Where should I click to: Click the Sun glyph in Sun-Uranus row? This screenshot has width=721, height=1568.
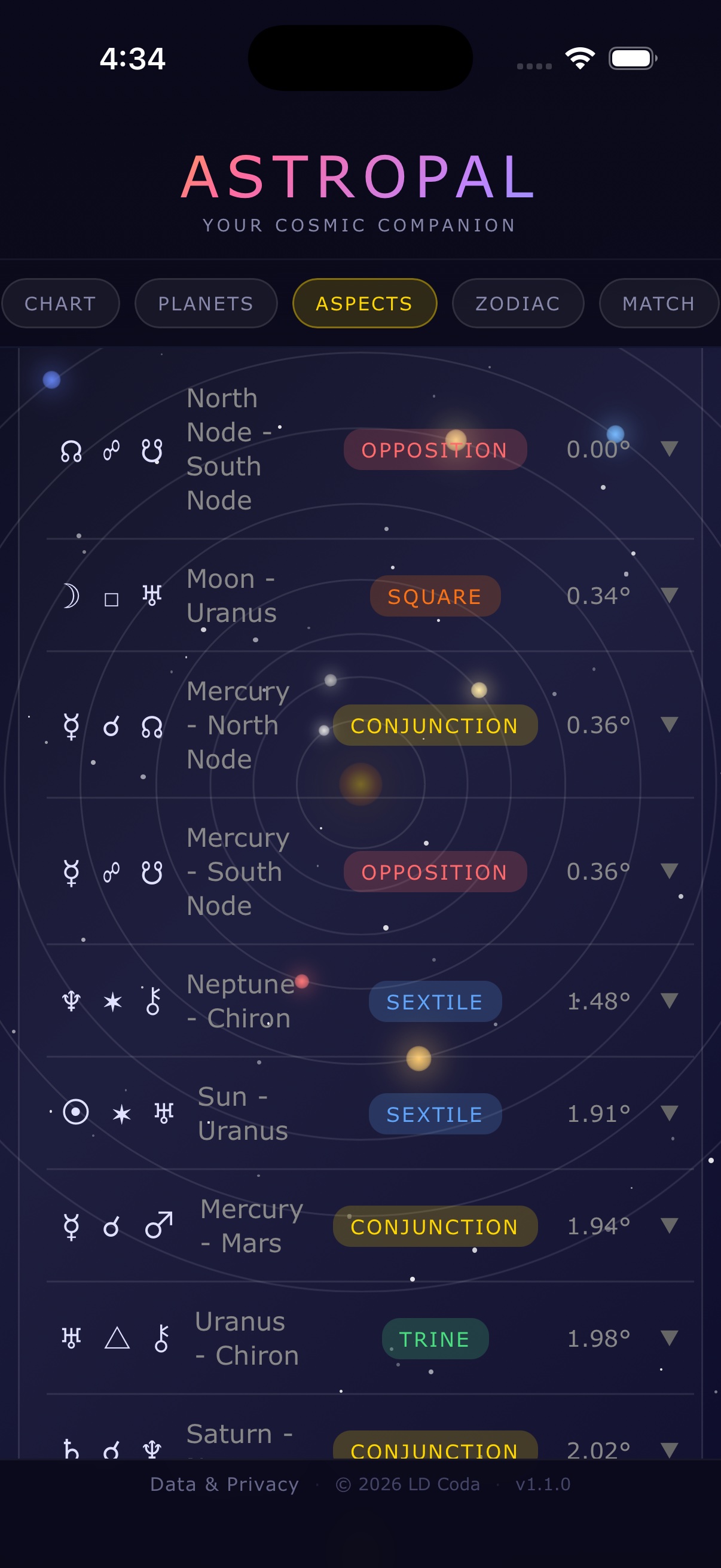[x=75, y=1112]
